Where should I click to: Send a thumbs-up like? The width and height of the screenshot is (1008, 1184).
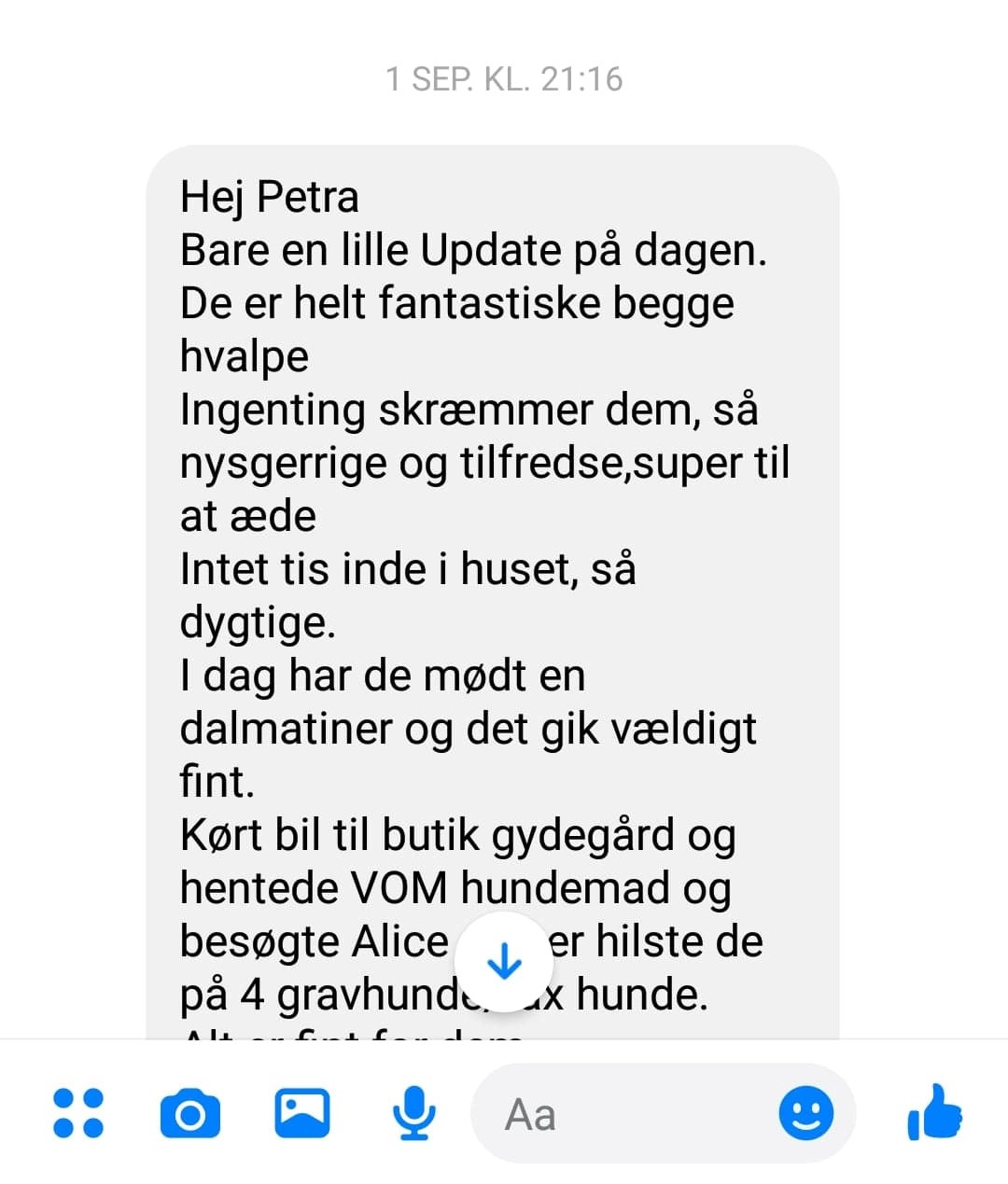934,1113
